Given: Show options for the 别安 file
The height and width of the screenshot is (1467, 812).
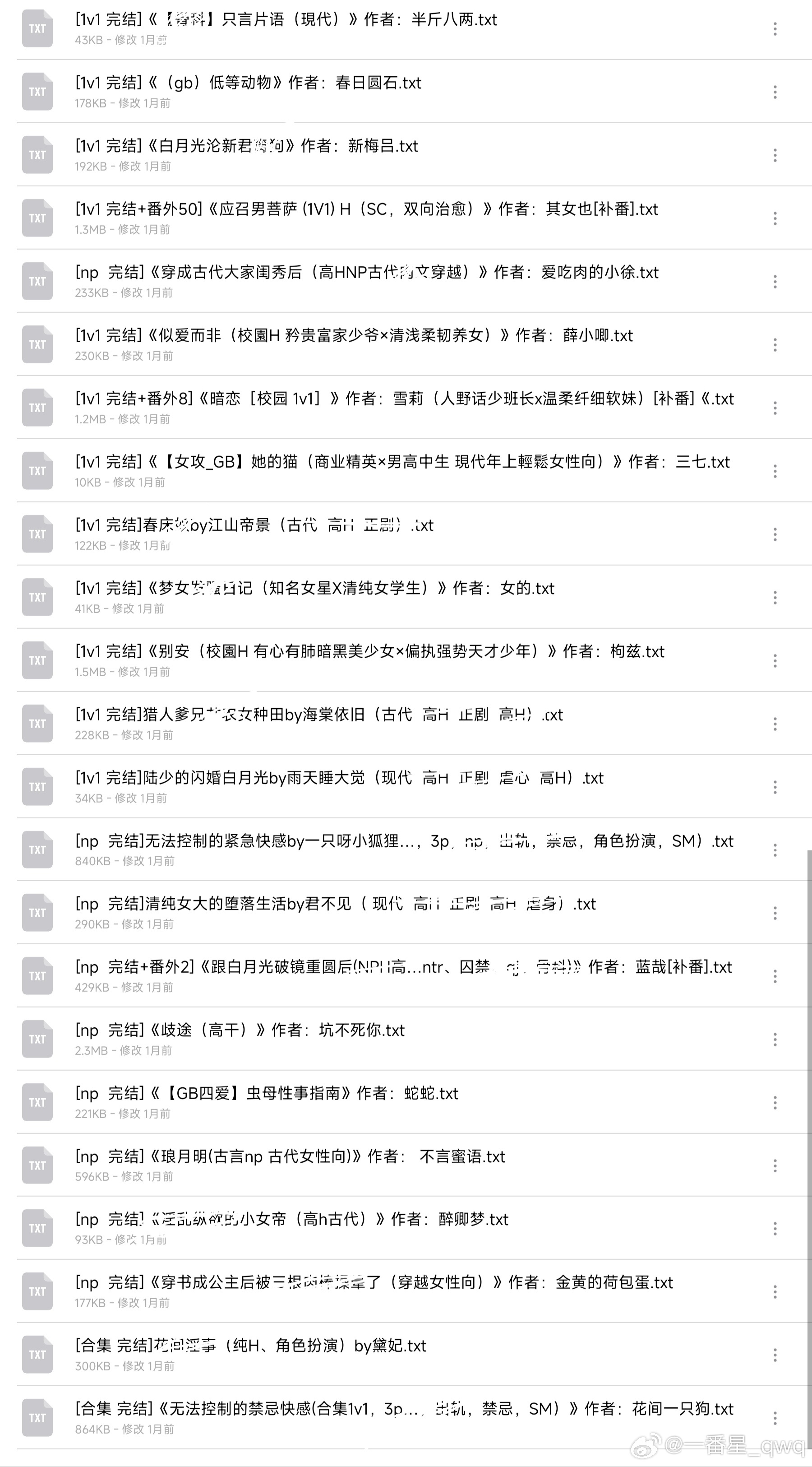Looking at the screenshot, I should [775, 661].
